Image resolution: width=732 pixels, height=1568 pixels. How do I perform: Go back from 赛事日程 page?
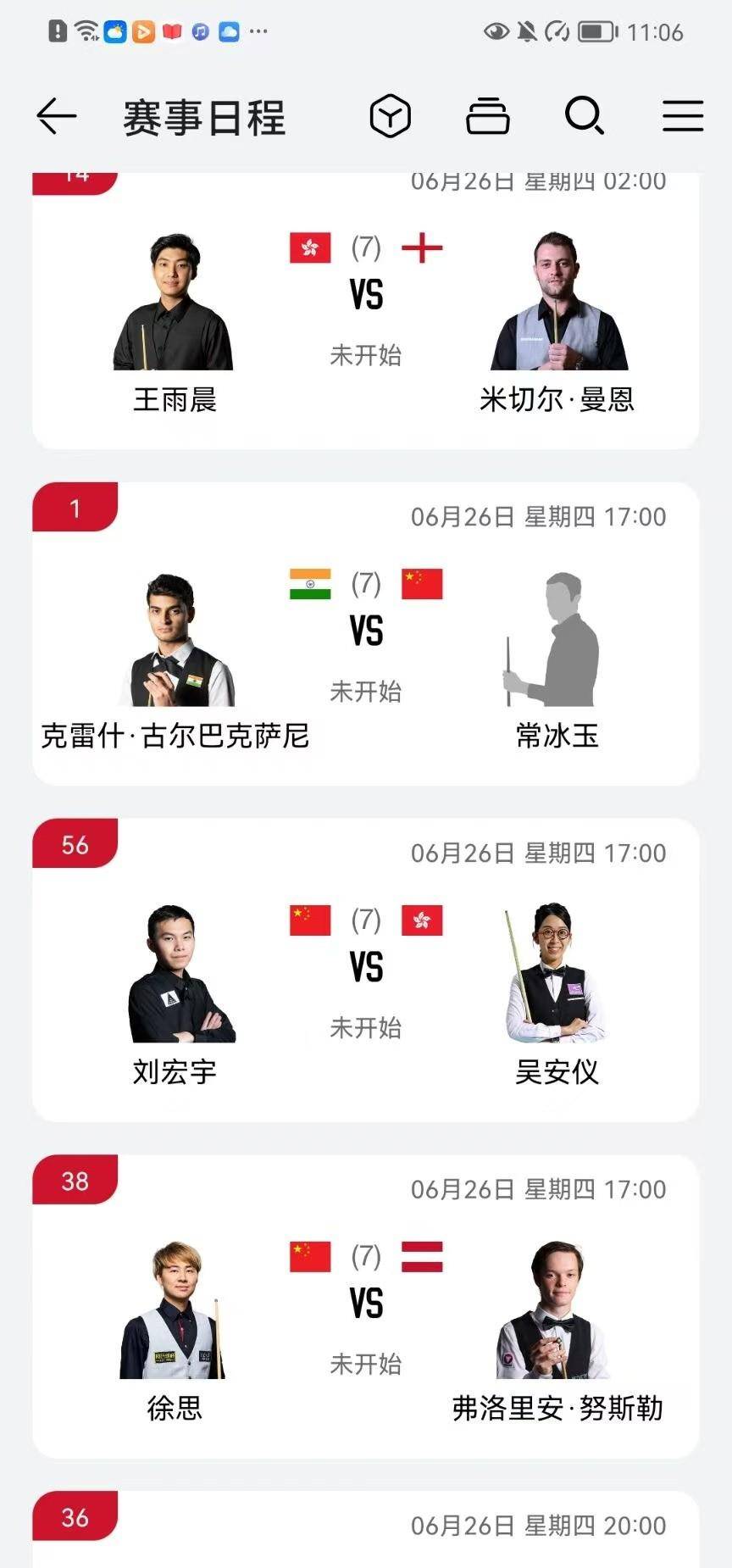pyautogui.click(x=57, y=116)
